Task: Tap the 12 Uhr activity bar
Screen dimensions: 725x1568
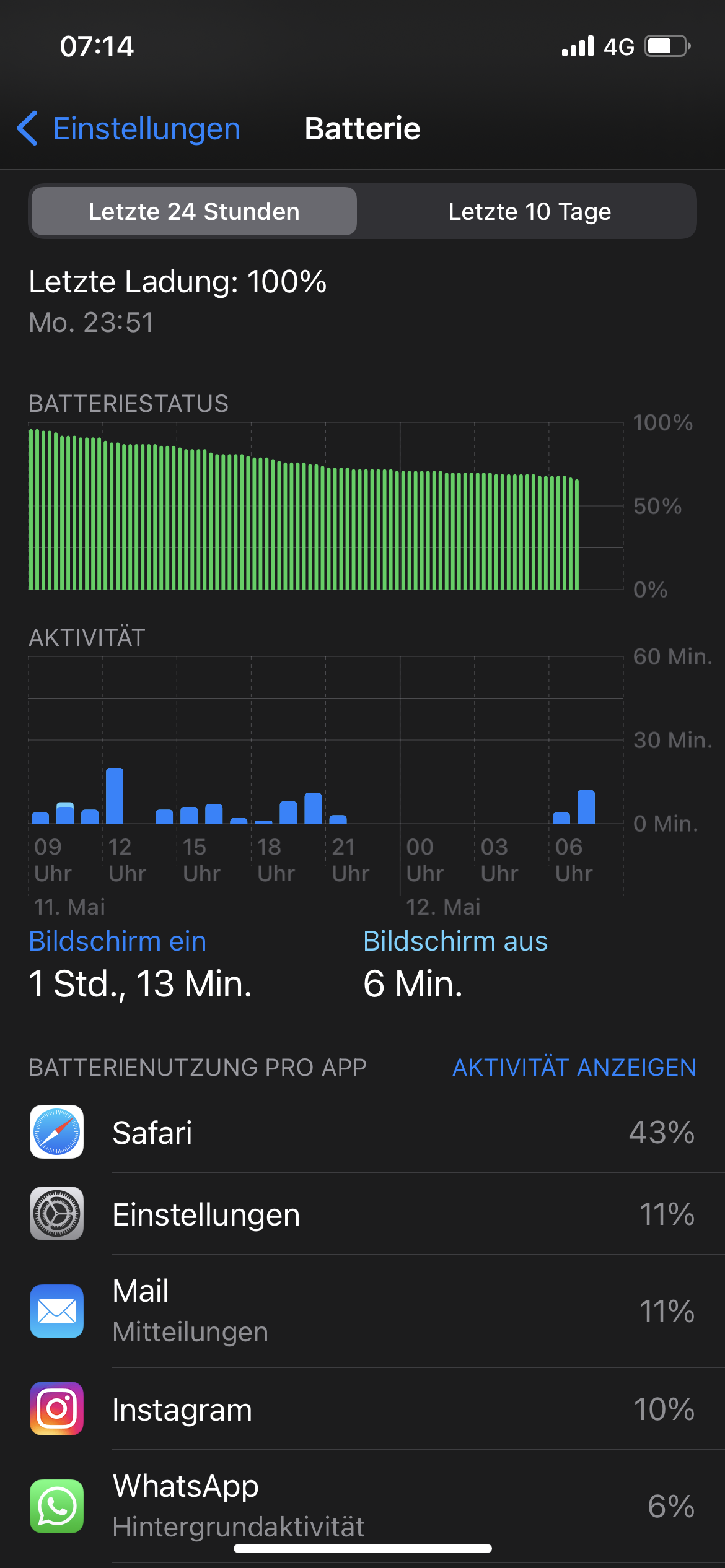Action: pyautogui.click(x=115, y=796)
